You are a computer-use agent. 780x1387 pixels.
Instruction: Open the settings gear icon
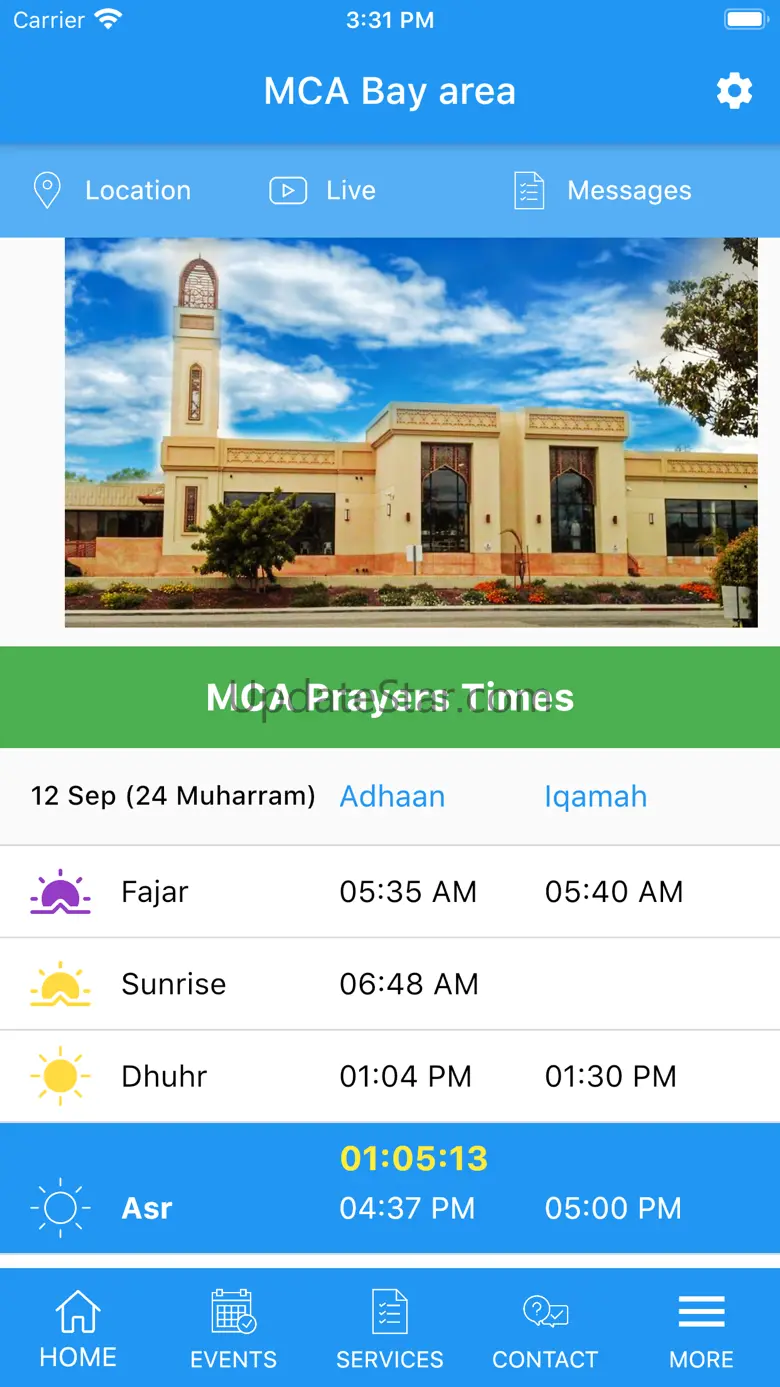point(734,91)
